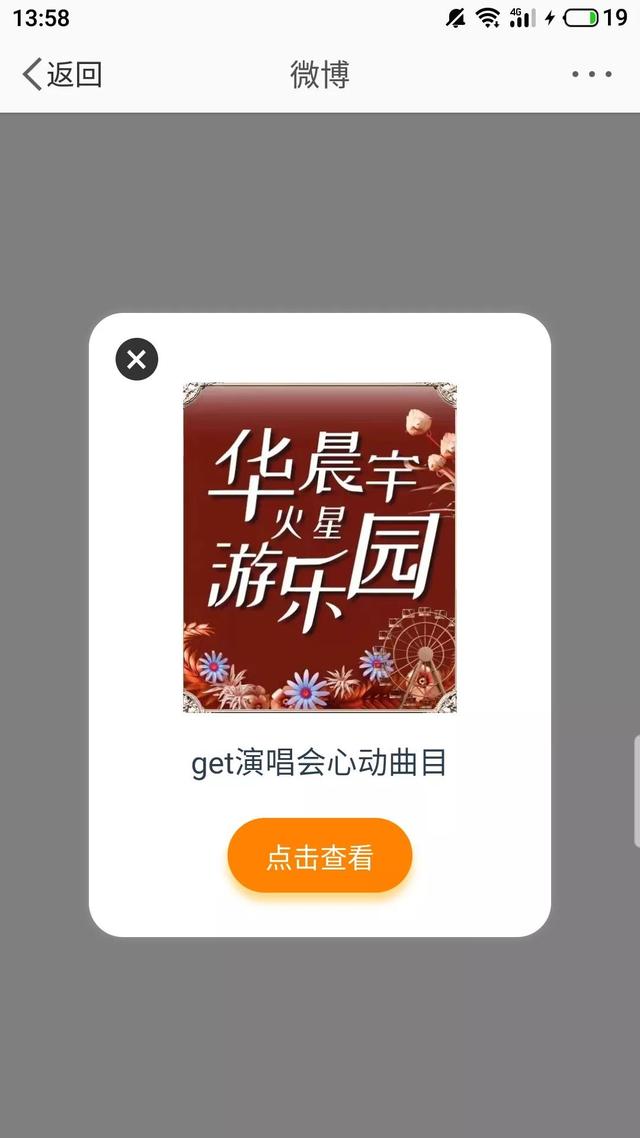This screenshot has width=640, height=1138.
Task: Open the 华晨宇火星游乐园 poster image
Action: (320, 547)
